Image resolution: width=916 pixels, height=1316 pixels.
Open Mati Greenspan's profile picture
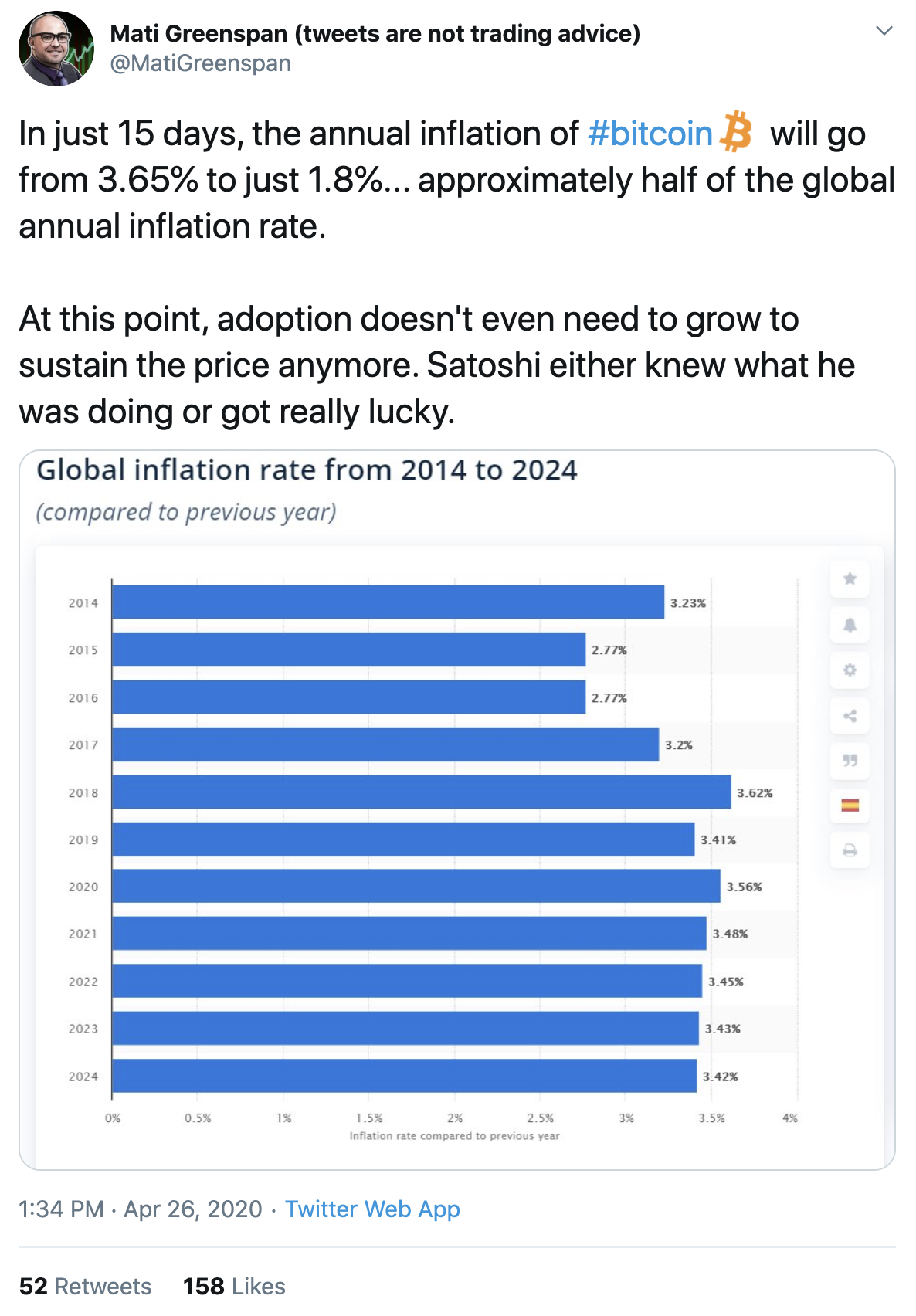(56, 48)
